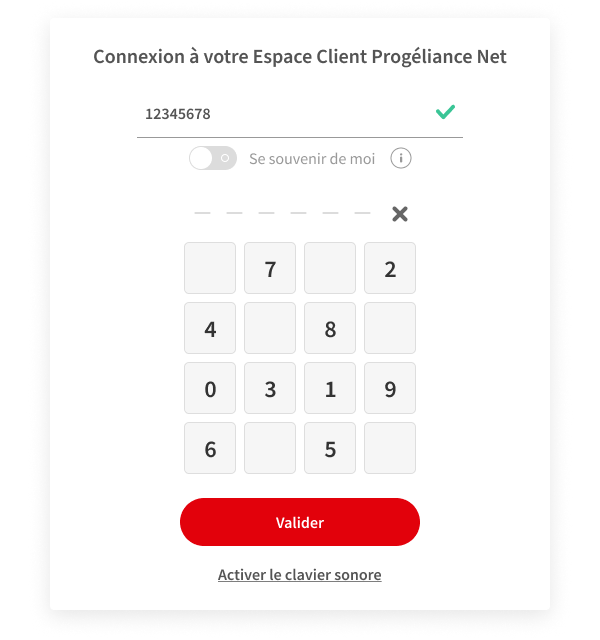The height and width of the screenshot is (640, 600).
Task: Open the Activer le clavier sonore link
Action: (x=300, y=575)
